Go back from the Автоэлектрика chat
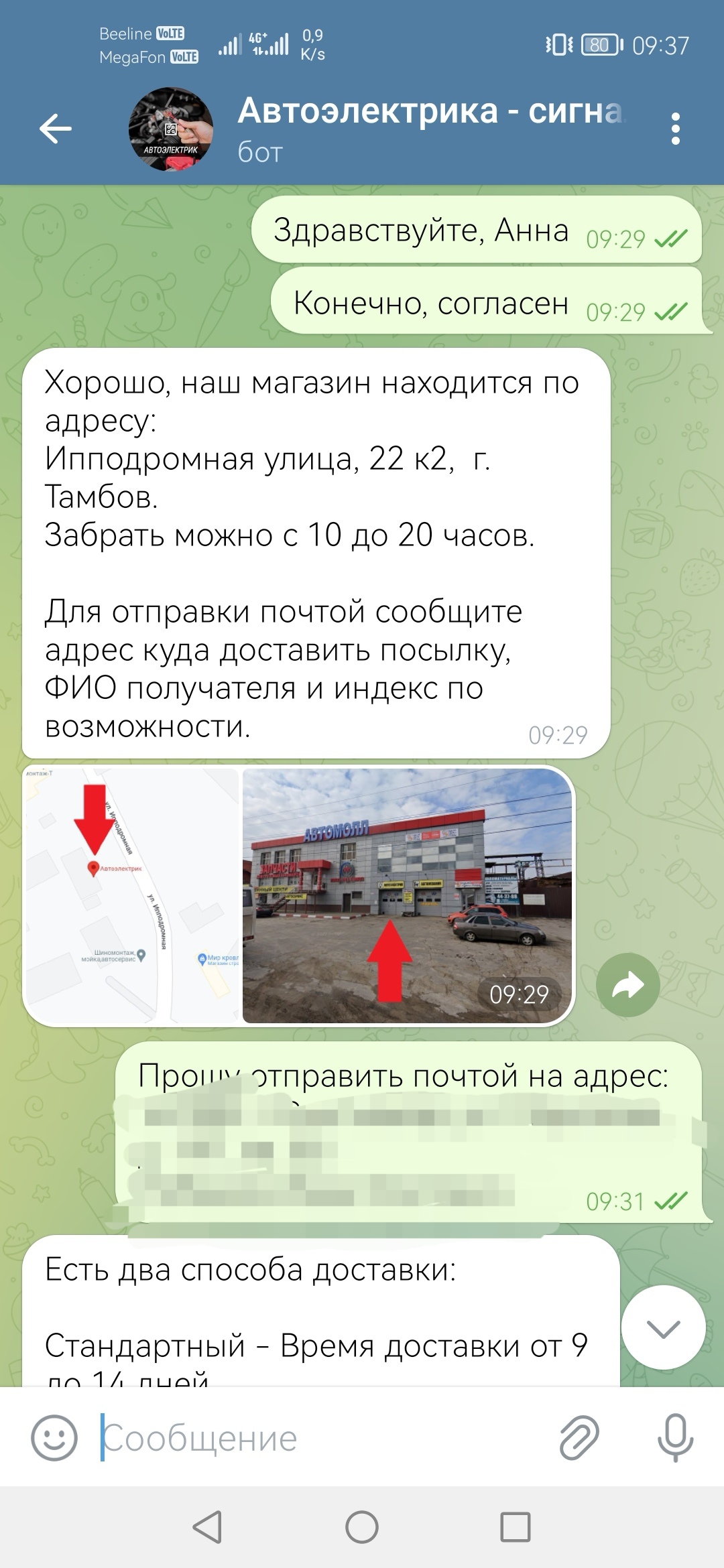724x1568 pixels. [56, 129]
